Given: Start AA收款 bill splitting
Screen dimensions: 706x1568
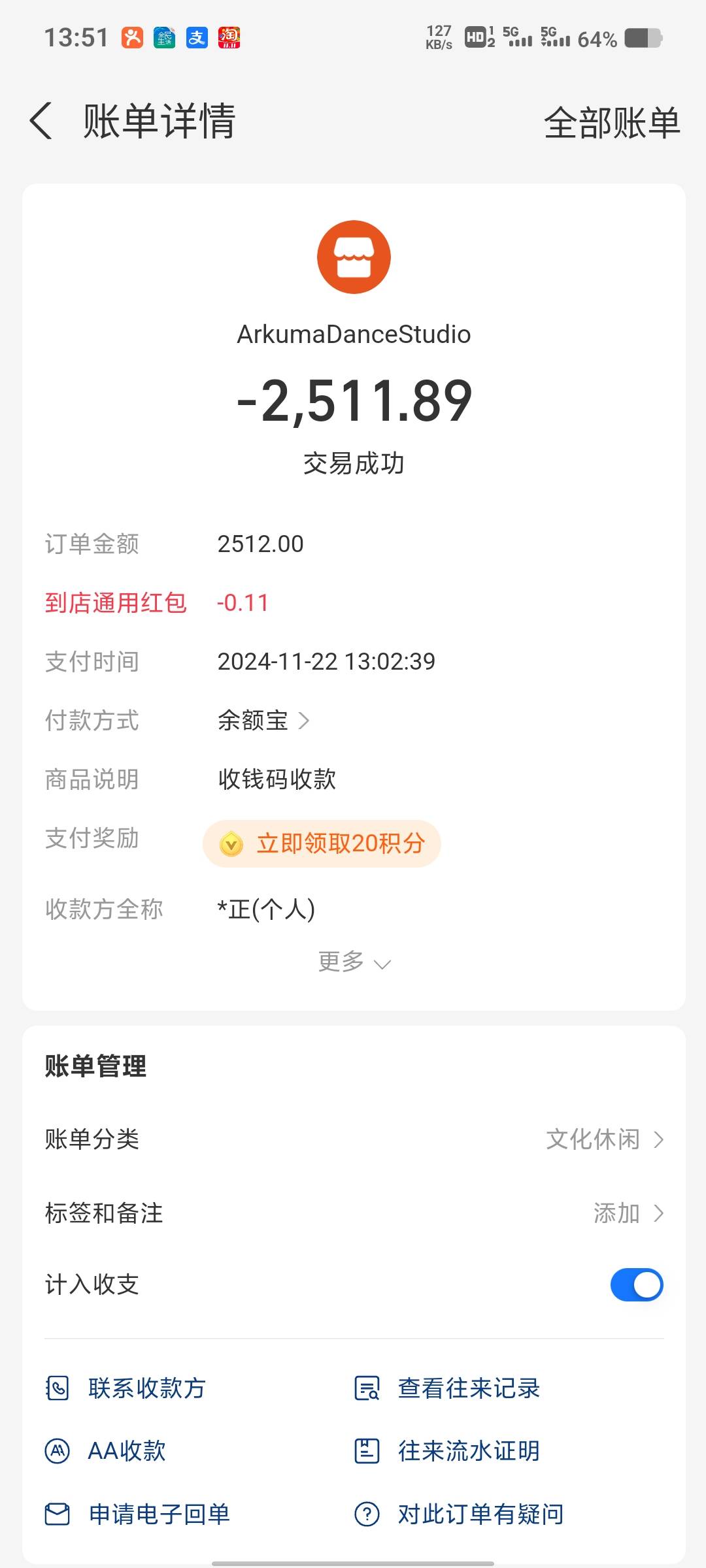Looking at the screenshot, I should coord(105,1451).
